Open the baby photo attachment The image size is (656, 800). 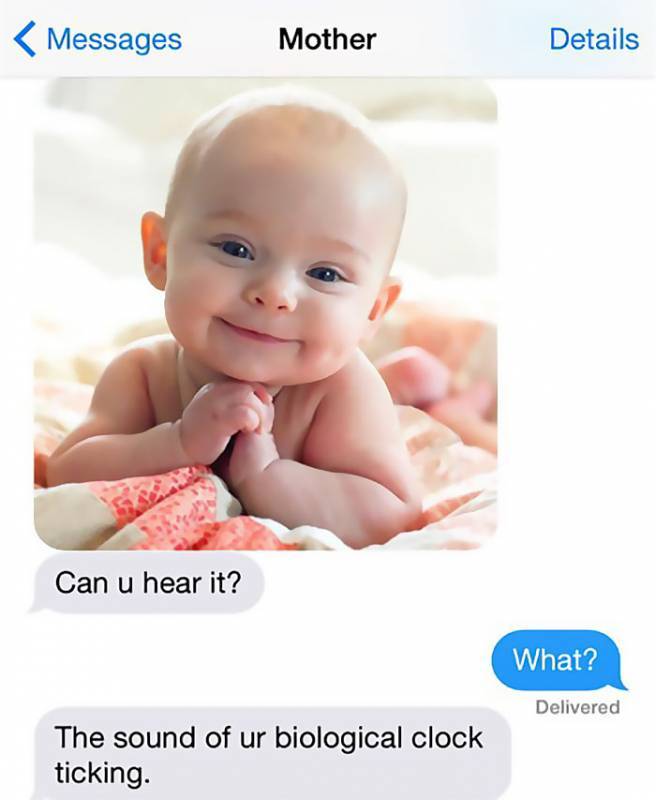[266, 315]
